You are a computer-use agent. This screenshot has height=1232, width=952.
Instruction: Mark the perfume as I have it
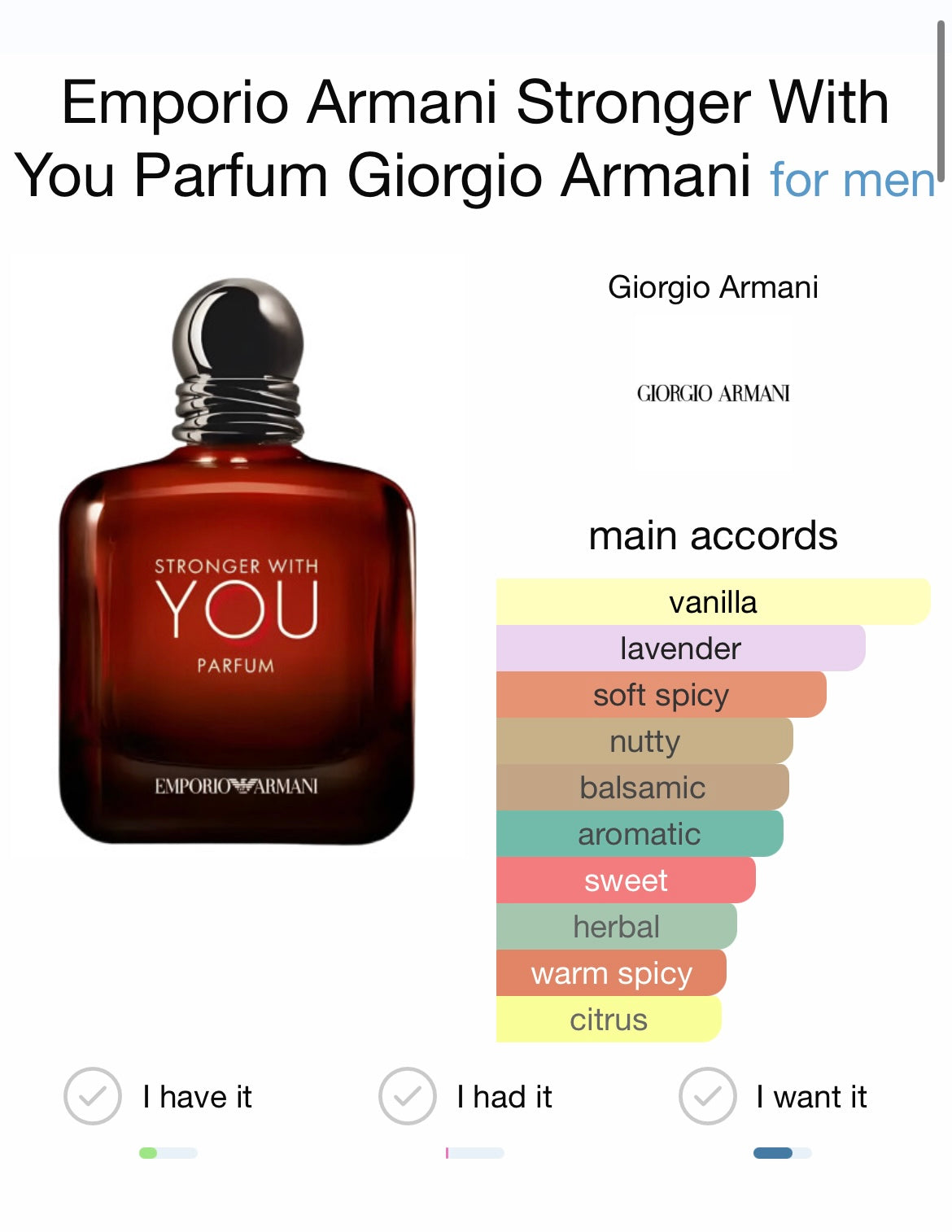[93, 1096]
